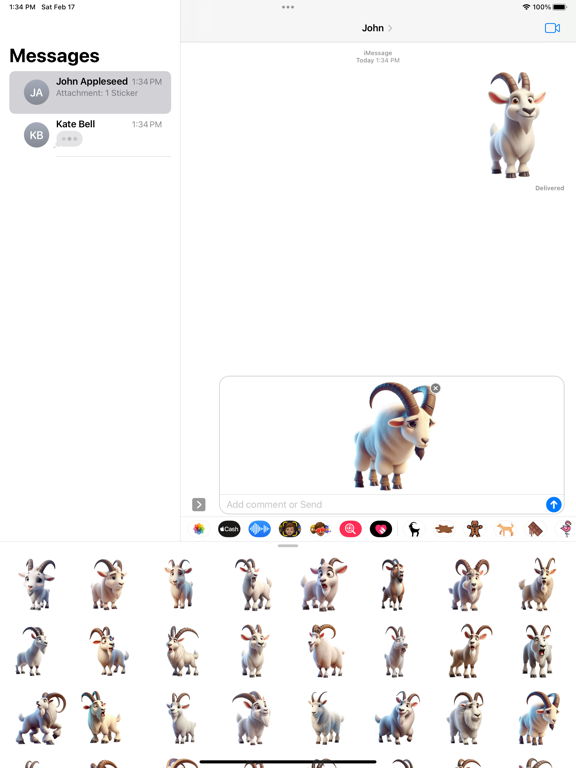
Task: Remove the goat sticker from the draft
Action: point(435,388)
